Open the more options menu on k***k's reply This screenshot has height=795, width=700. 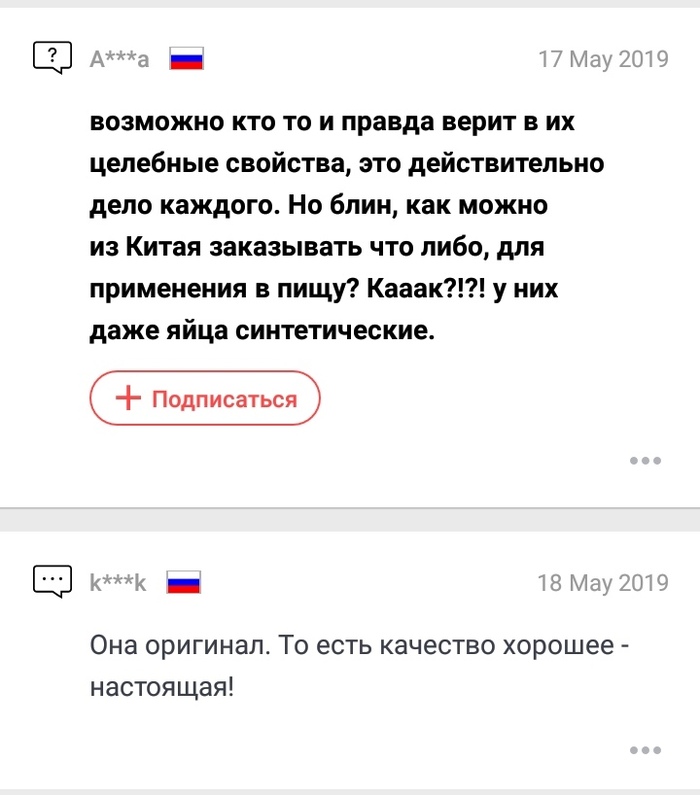tap(645, 750)
